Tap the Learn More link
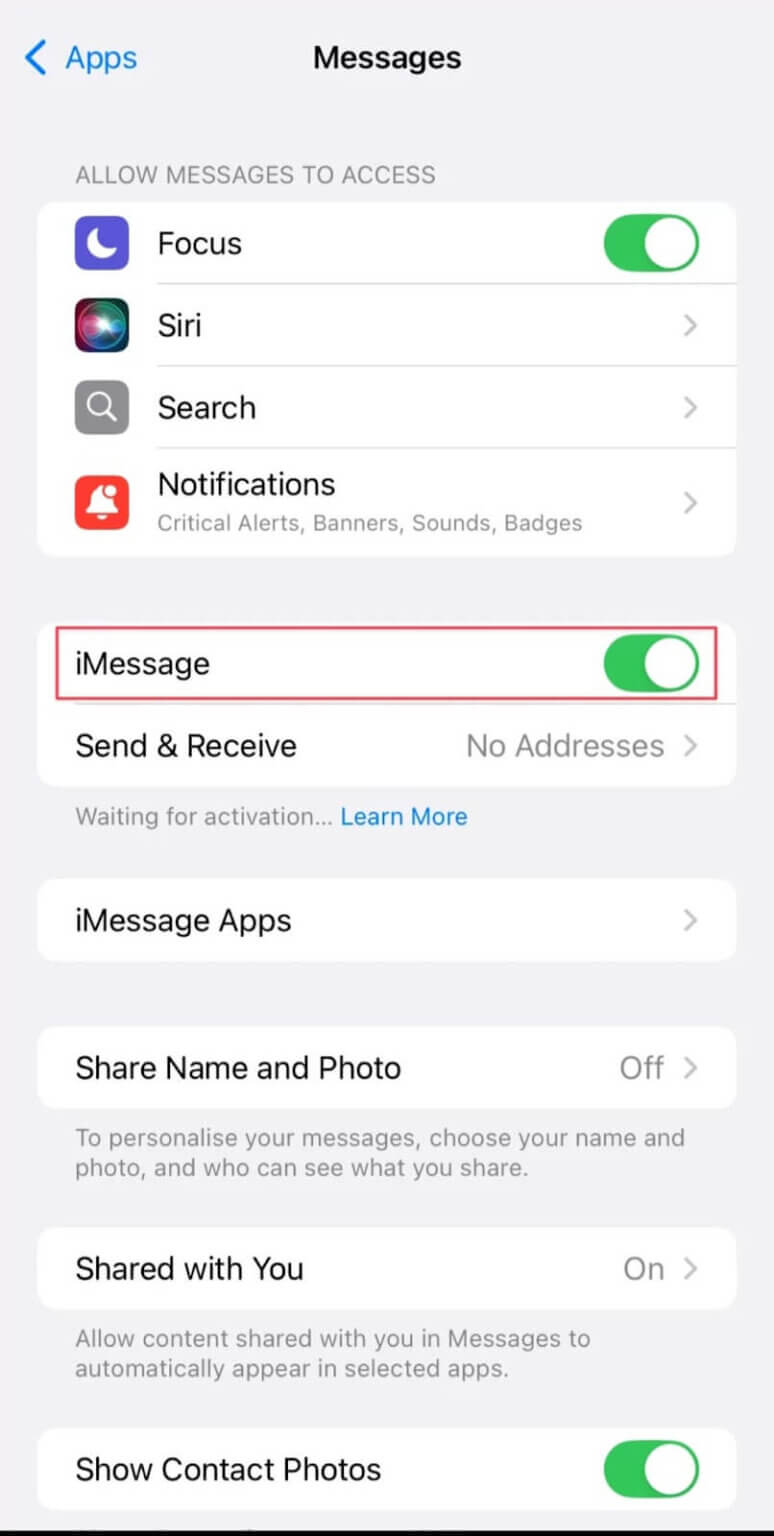 click(x=404, y=816)
